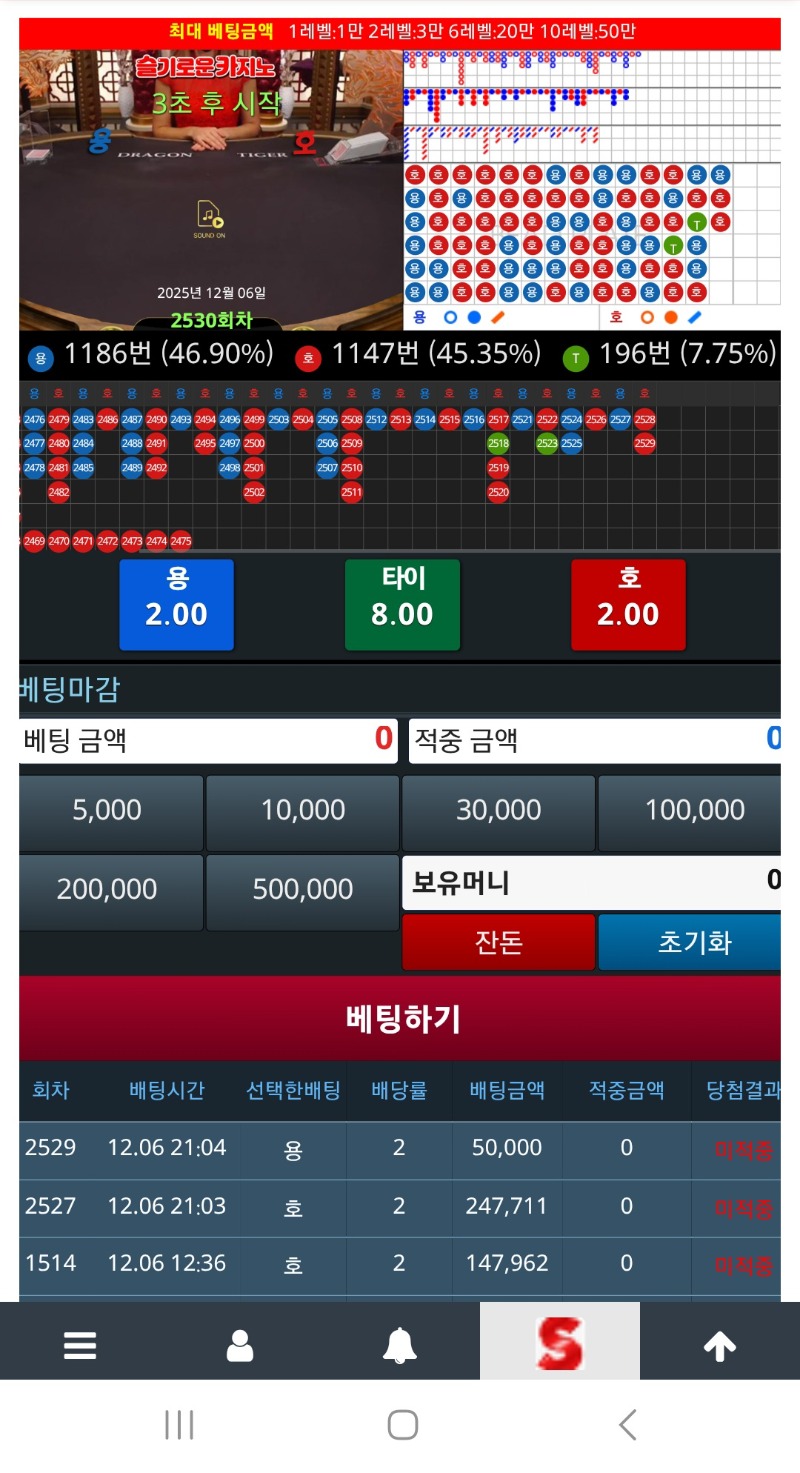Add 5,000 to the bet amount
The width and height of the screenshot is (800, 1473).
tap(107, 810)
